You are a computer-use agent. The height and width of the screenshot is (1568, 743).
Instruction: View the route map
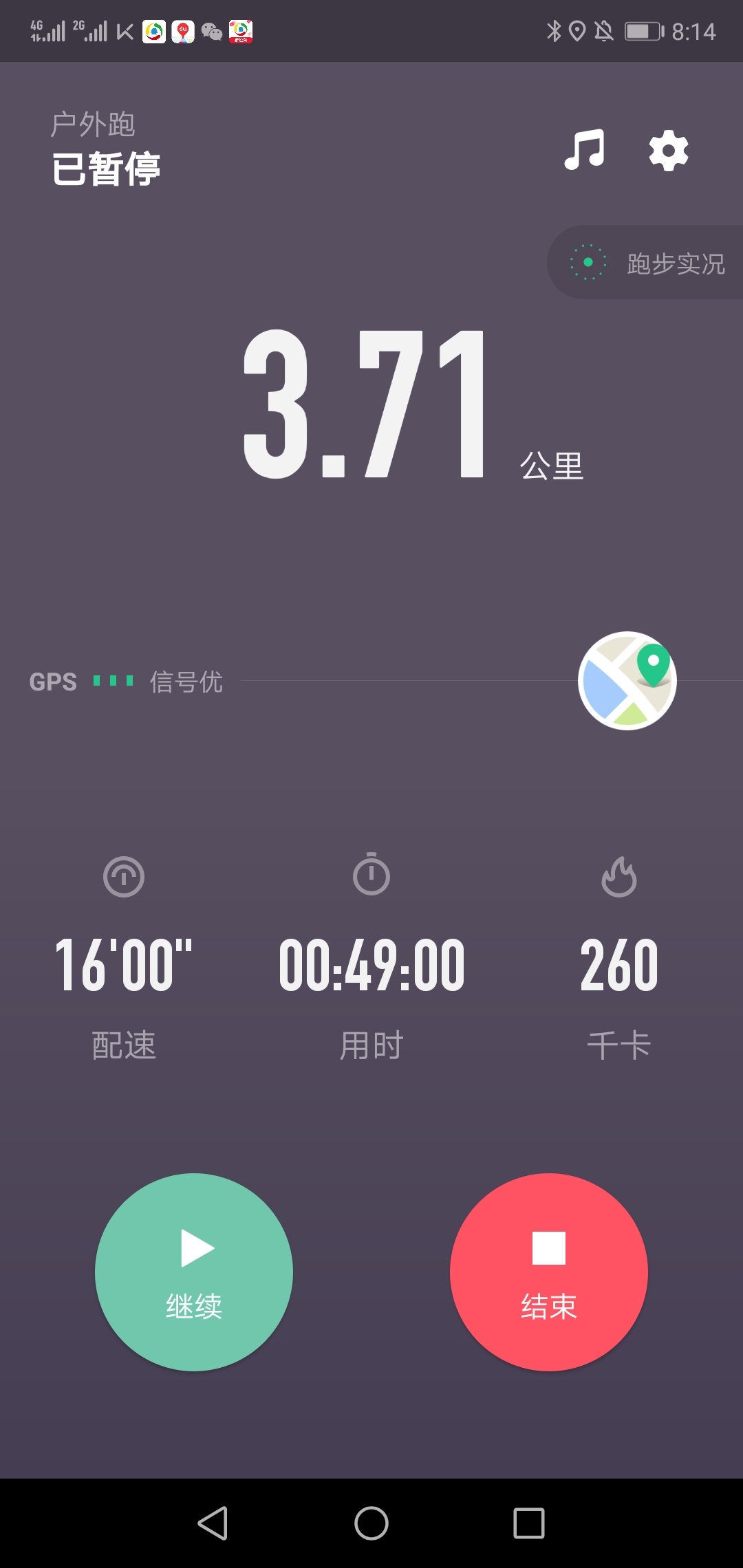(627, 681)
